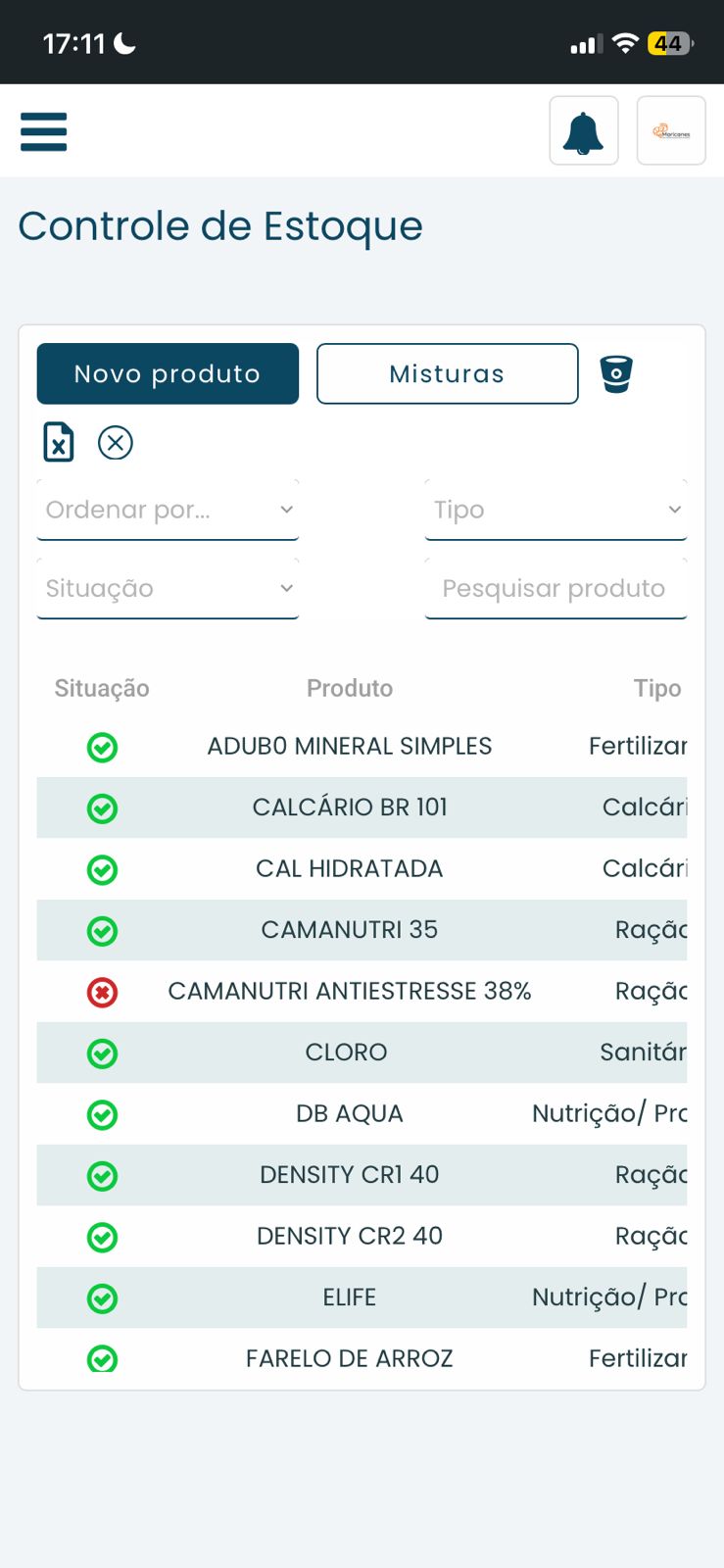
Task: Open the hamburger drawer menu
Action: click(44, 131)
